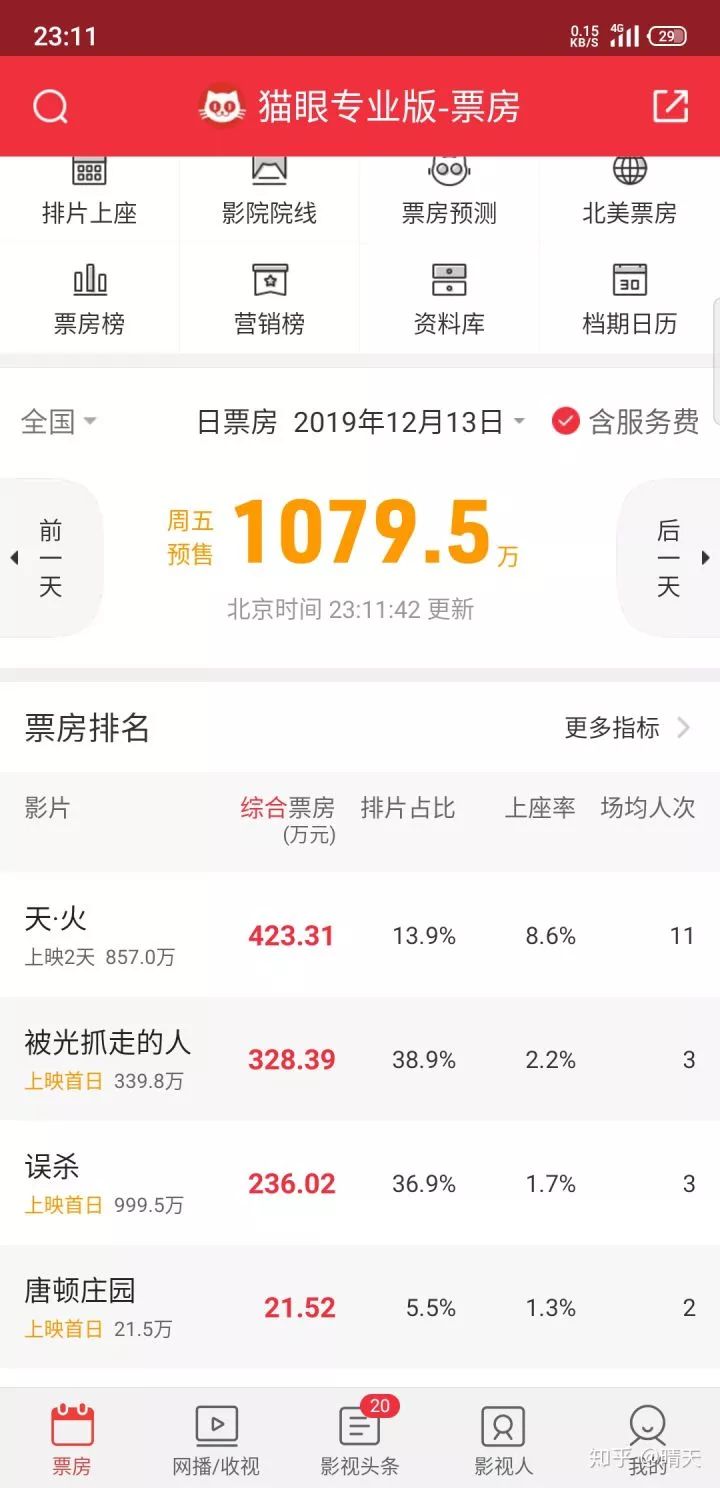This screenshot has width=720, height=1488.
Task: Open 档期日历 calendar
Action: (629, 299)
